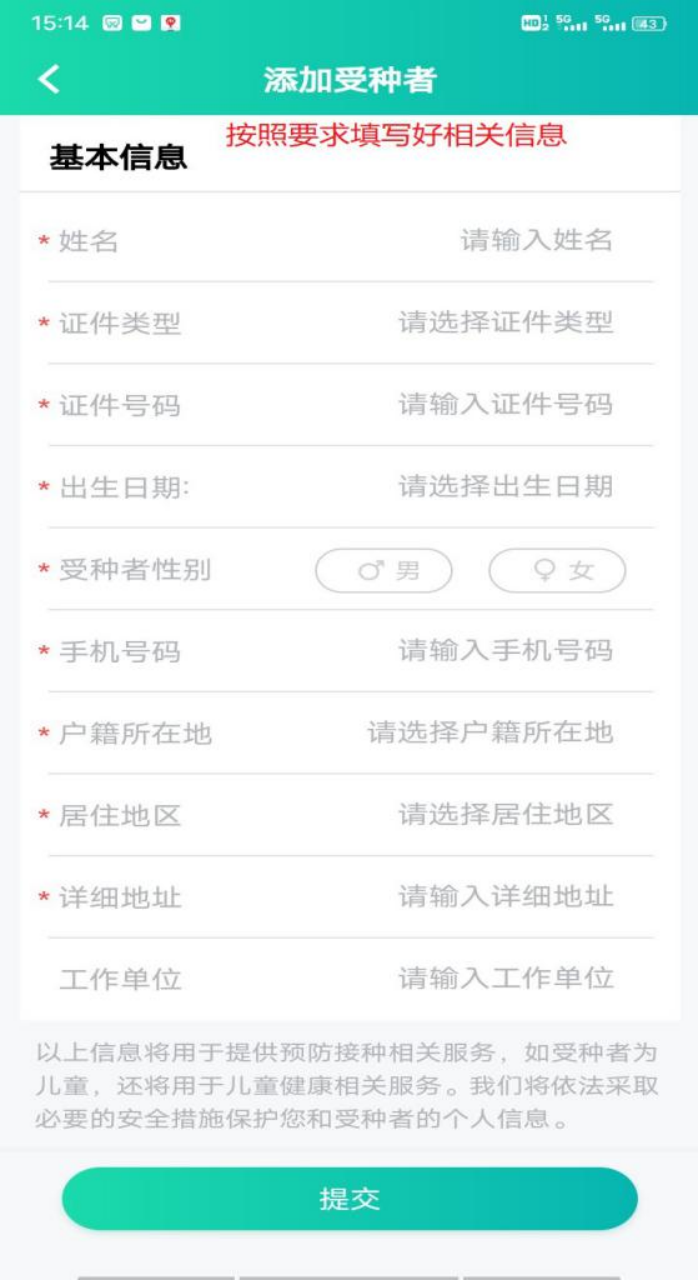This screenshot has width=698, height=1280.
Task: Select 女 as gender
Action: click(557, 571)
